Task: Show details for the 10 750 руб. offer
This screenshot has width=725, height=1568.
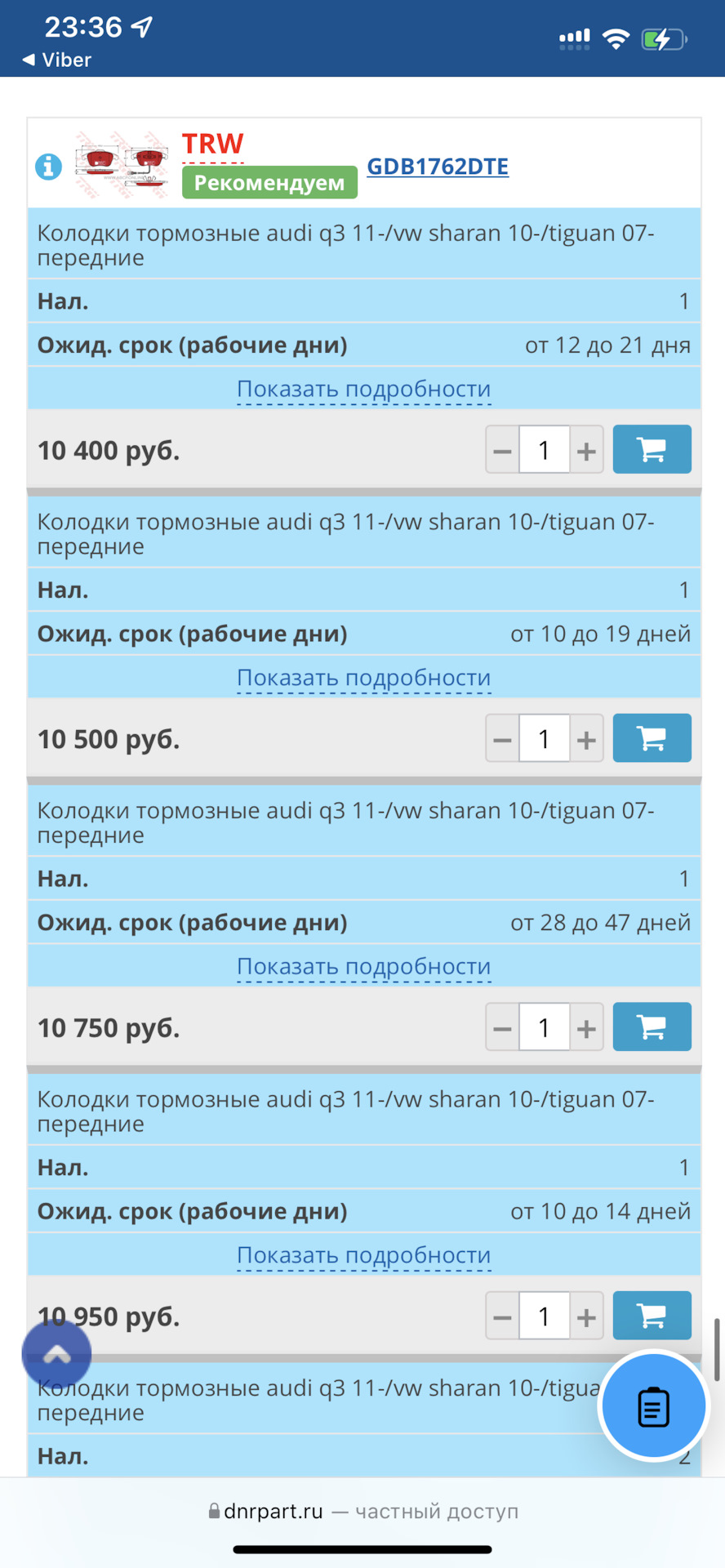Action: click(x=363, y=967)
